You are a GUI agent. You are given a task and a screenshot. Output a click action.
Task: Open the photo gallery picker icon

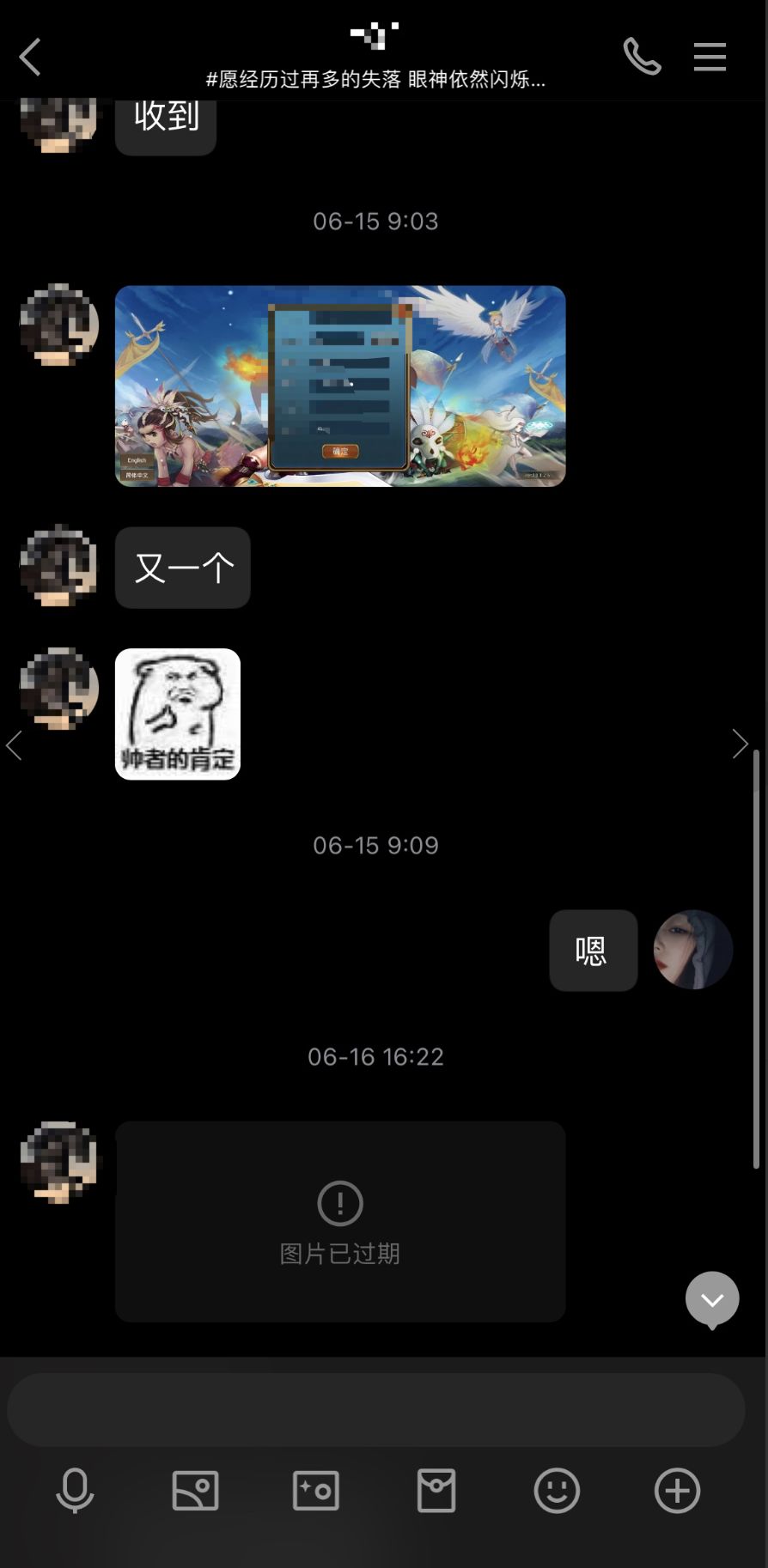point(195,1492)
